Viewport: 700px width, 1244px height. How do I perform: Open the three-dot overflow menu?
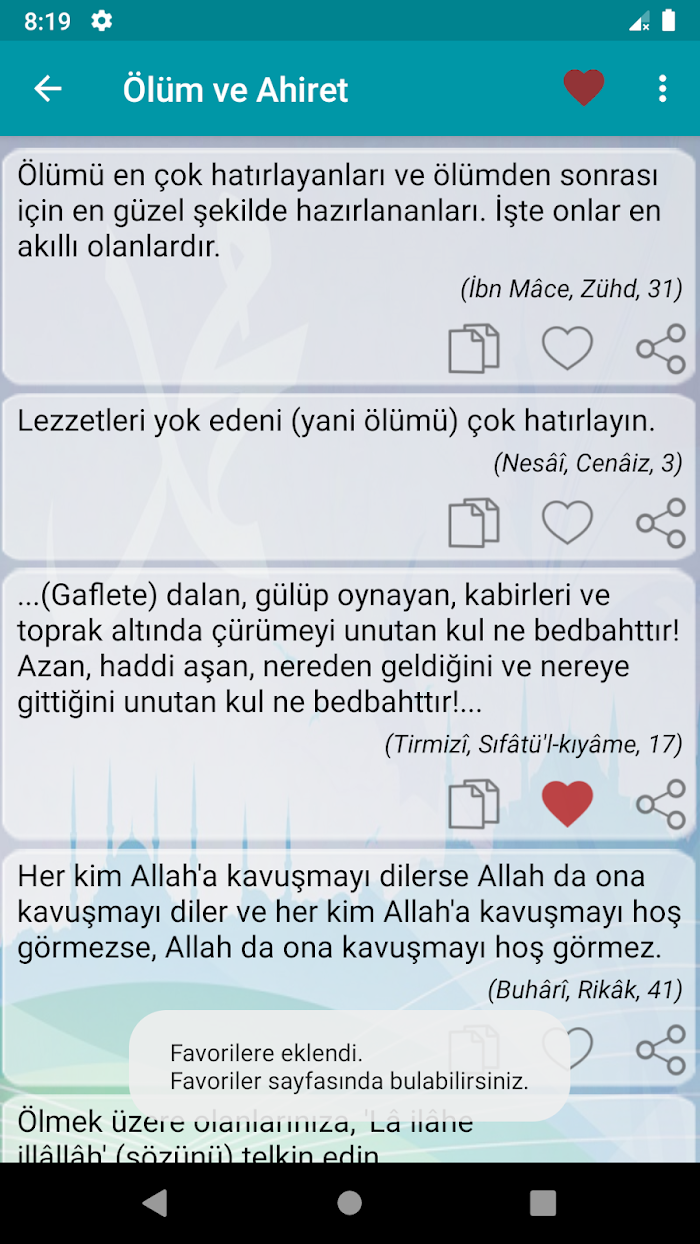click(662, 89)
